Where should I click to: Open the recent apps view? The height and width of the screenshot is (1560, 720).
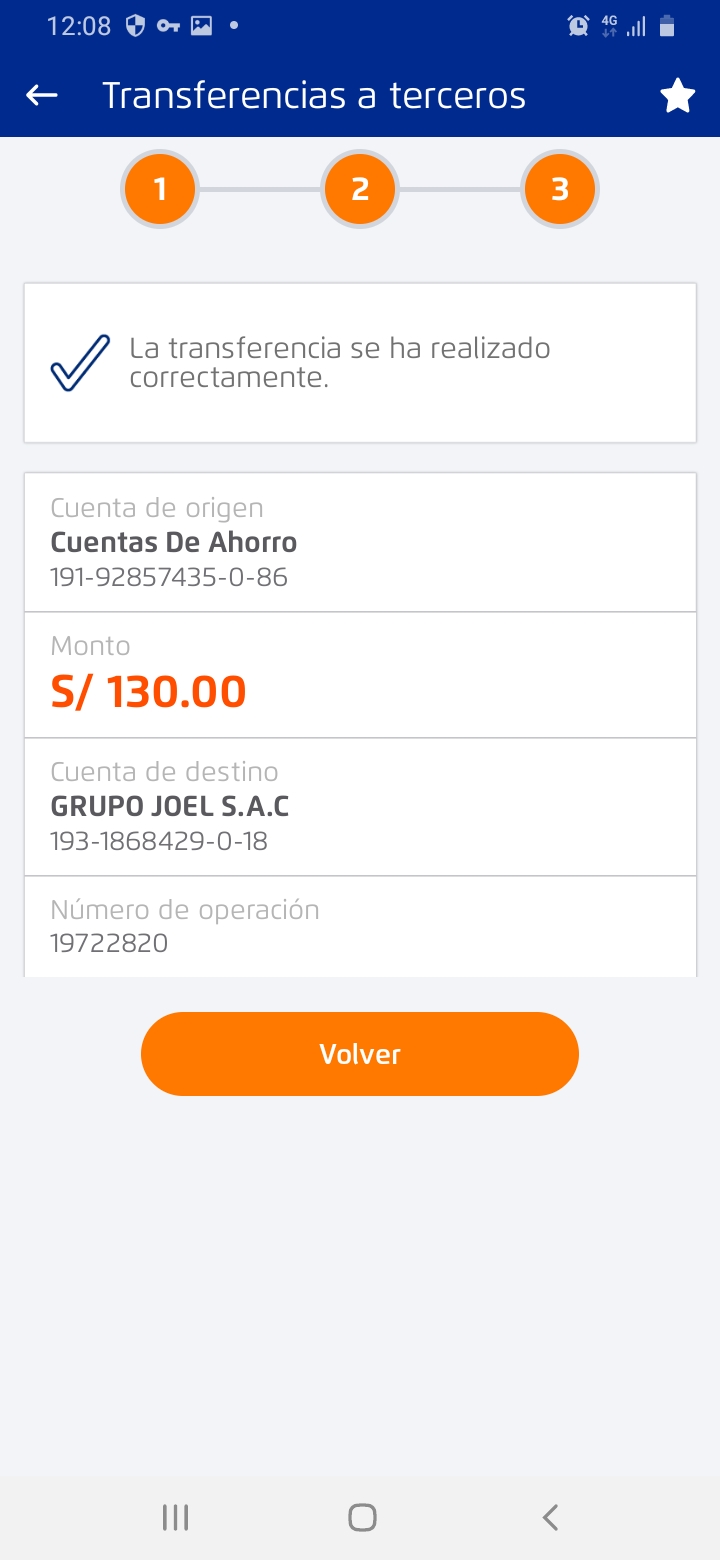pos(175,1518)
